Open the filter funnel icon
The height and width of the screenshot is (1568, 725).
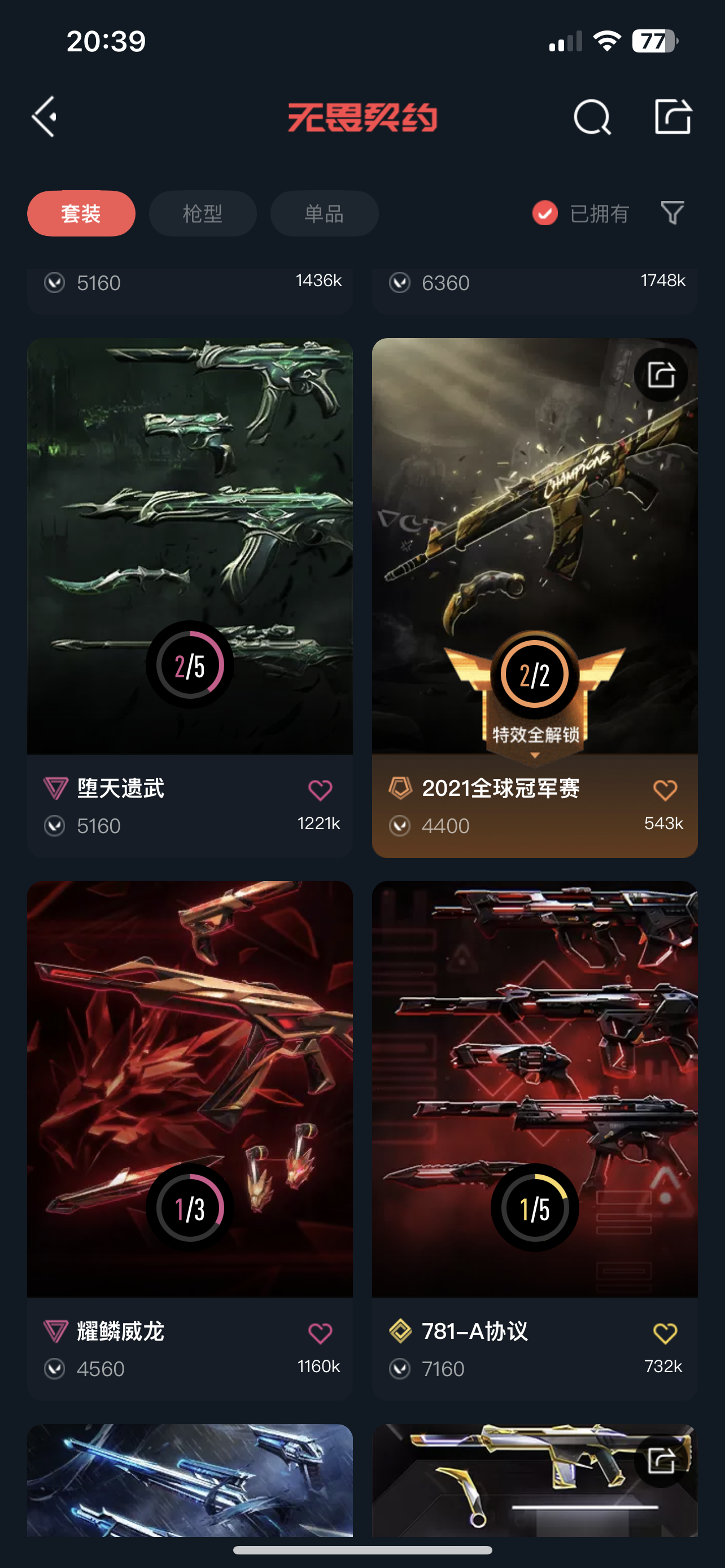coord(672,213)
